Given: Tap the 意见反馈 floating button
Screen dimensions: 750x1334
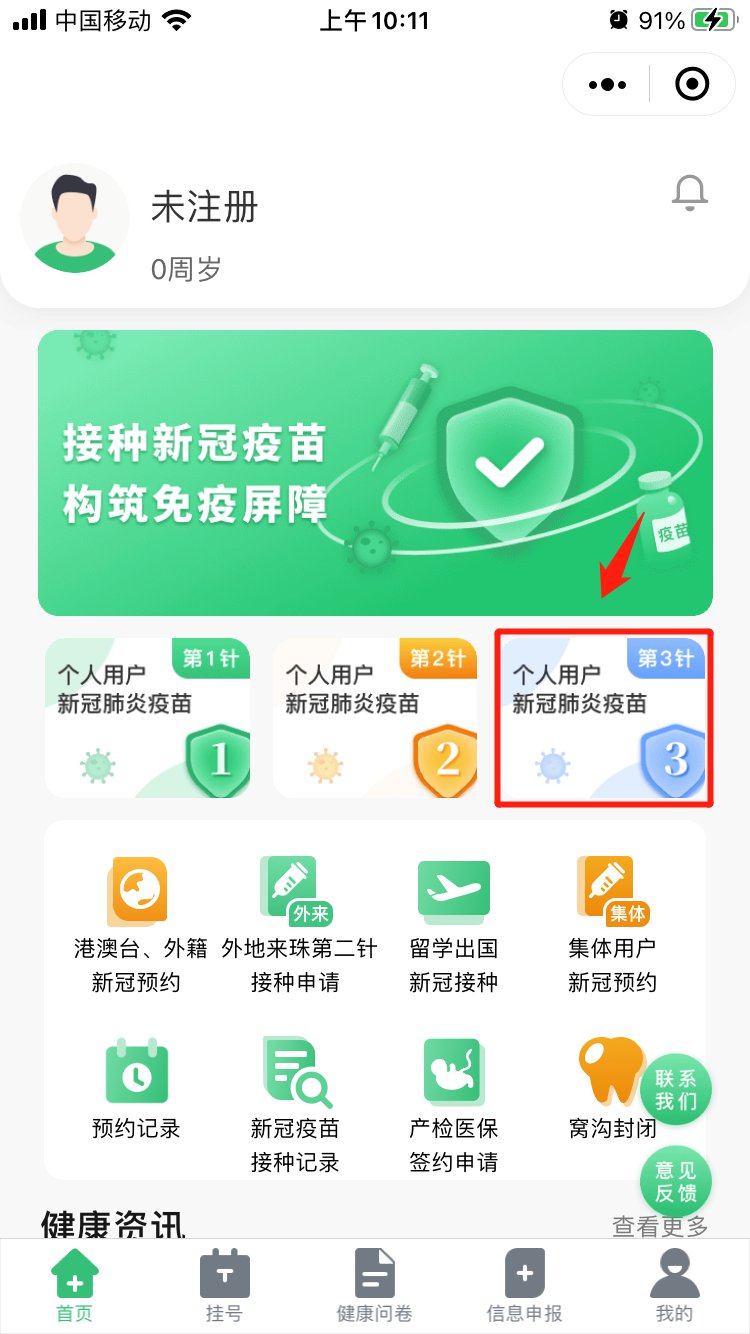Looking at the screenshot, I should pos(676,1181).
